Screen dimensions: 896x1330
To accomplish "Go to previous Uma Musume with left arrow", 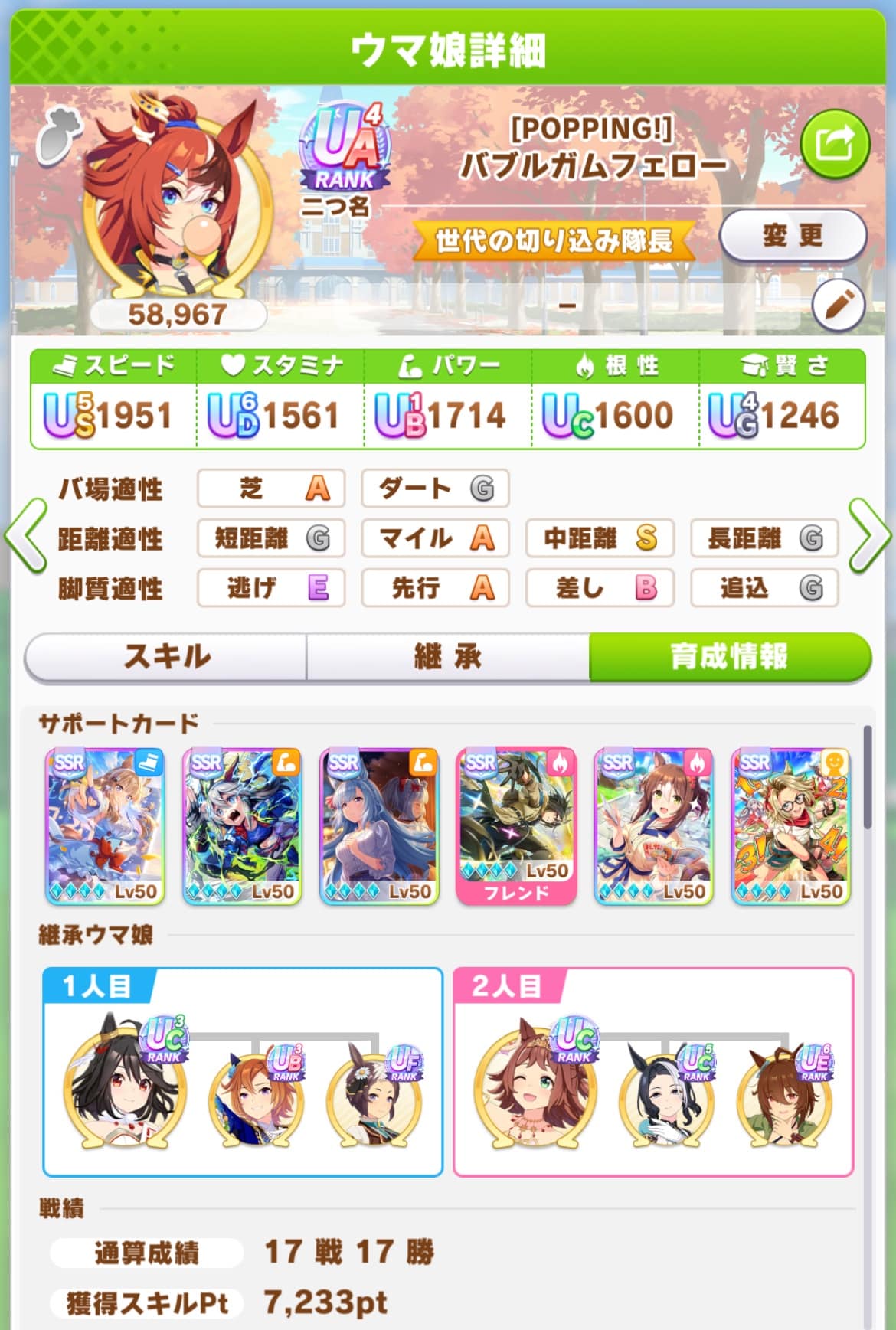I will 26,536.
